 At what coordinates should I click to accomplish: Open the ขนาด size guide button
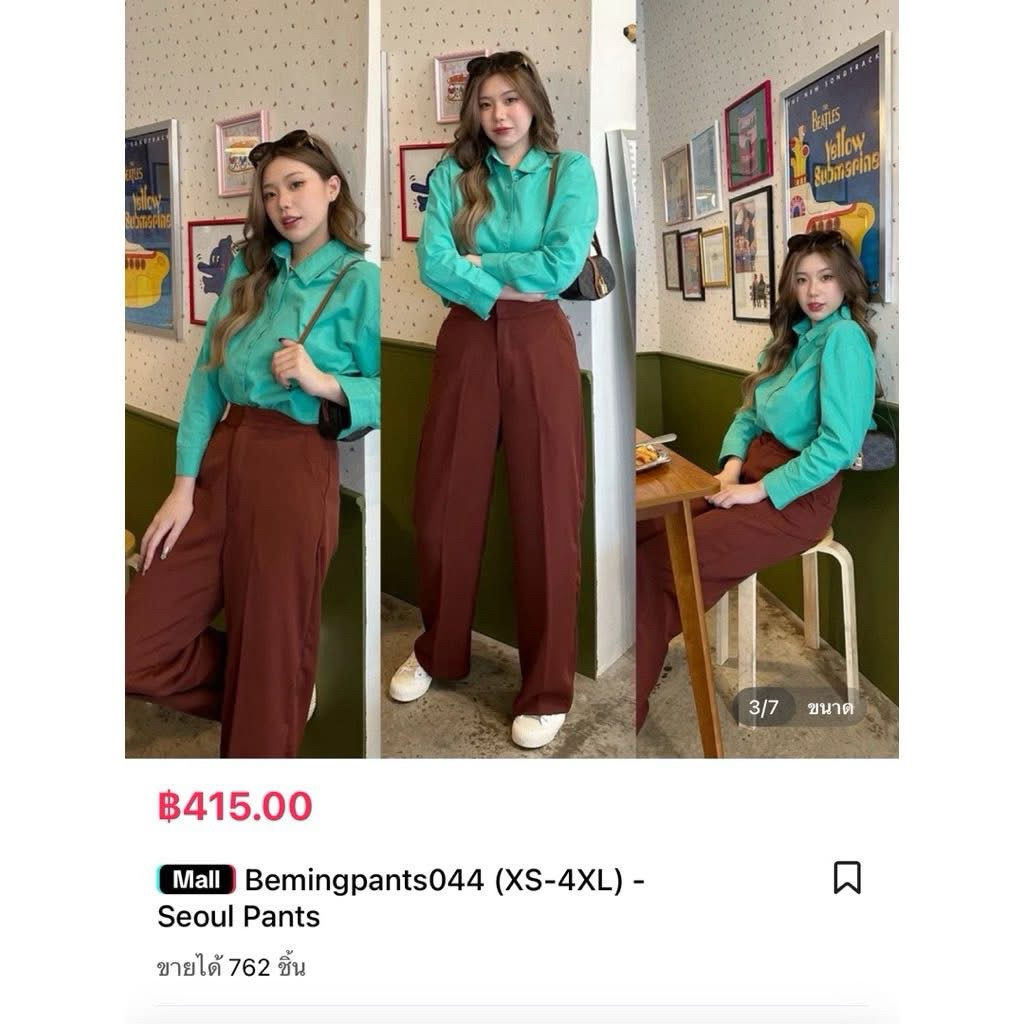pos(831,708)
